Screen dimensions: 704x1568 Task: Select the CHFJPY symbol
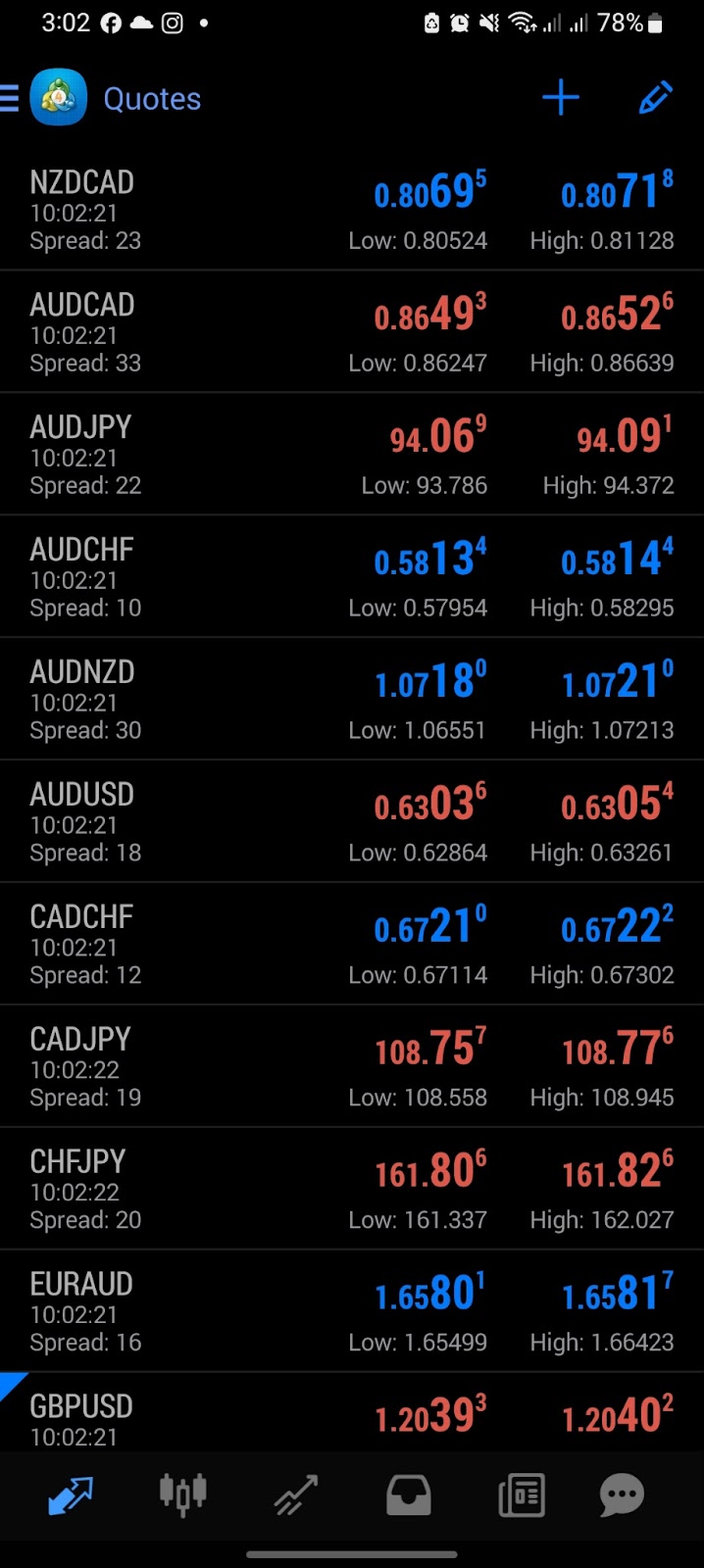tap(352, 1189)
